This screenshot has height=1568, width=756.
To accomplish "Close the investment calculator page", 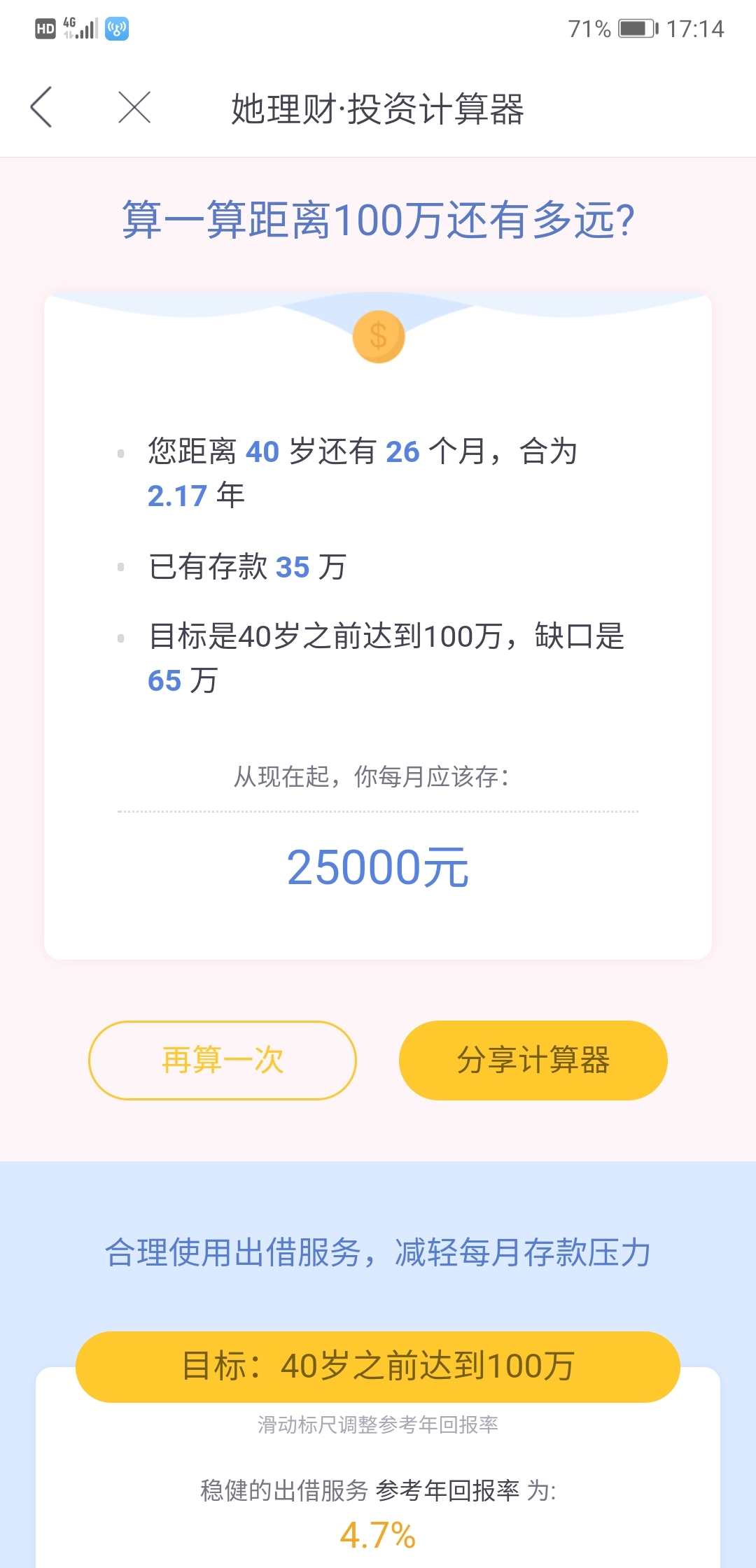I will (x=134, y=107).
